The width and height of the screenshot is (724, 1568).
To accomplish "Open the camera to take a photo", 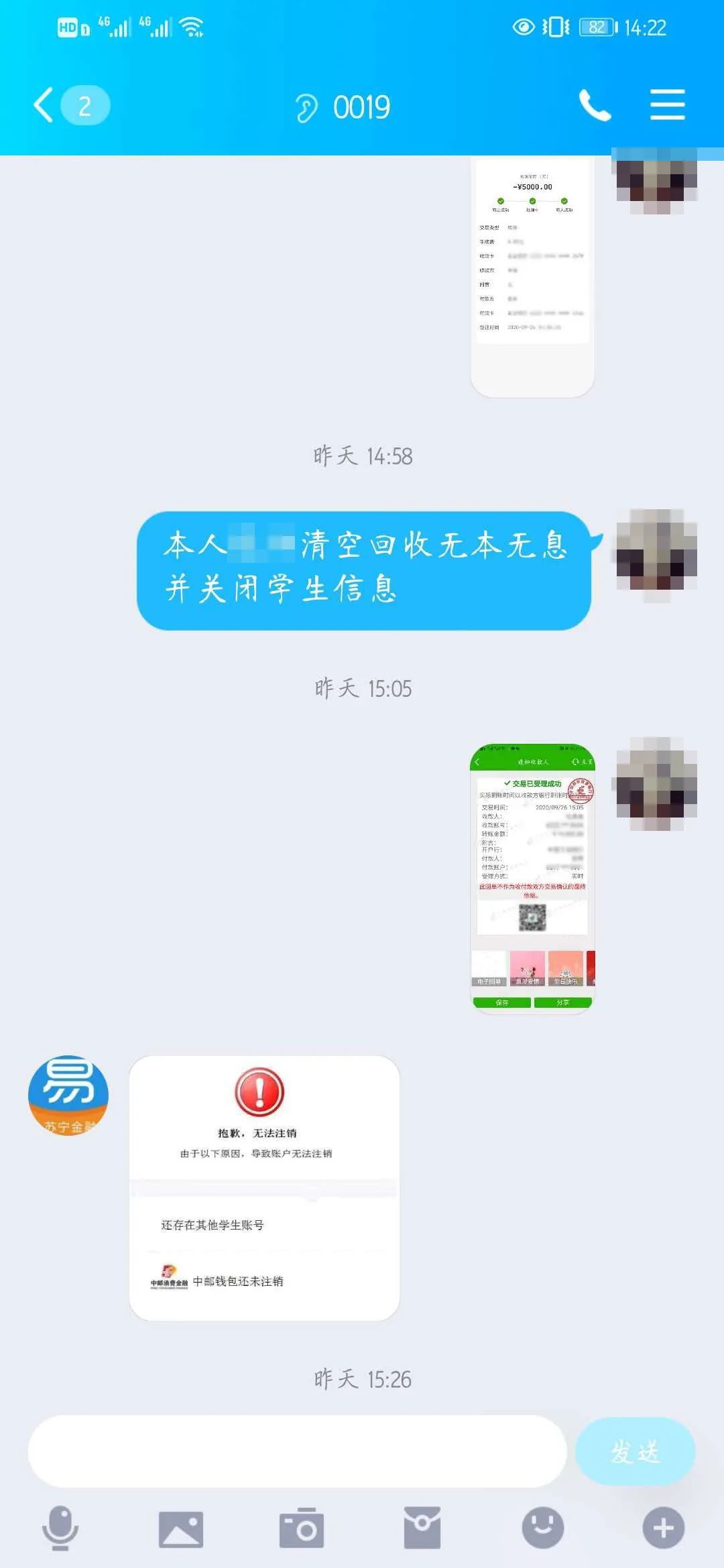I will click(x=301, y=1528).
